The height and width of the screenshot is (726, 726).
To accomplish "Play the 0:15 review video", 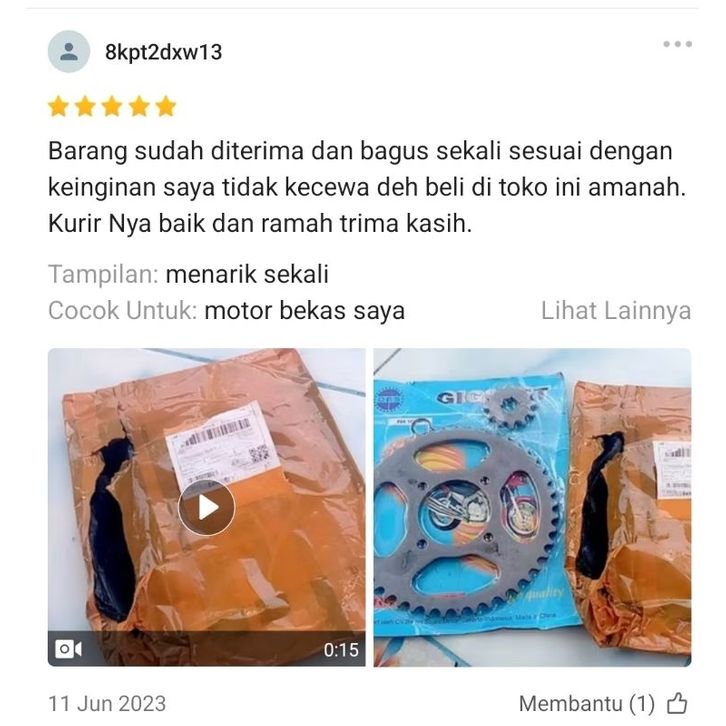I will [x=206, y=507].
